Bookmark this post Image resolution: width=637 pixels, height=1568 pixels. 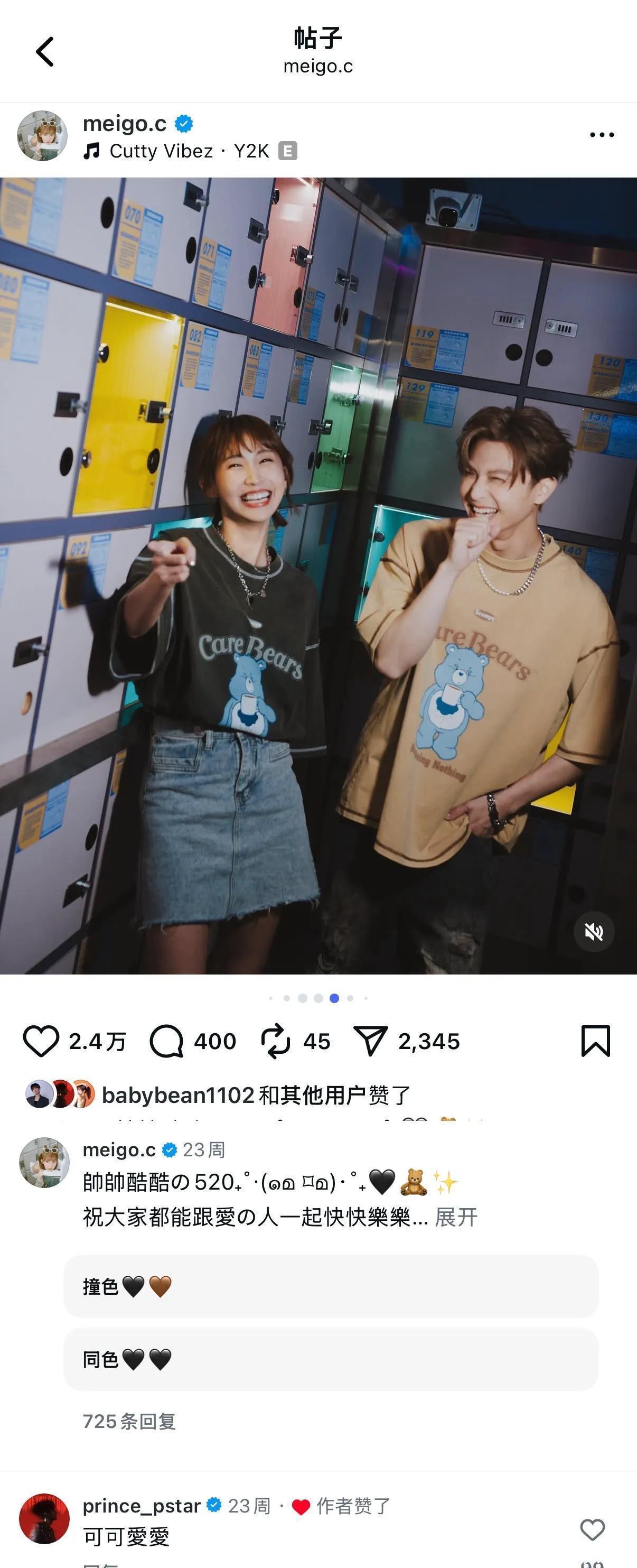pos(595,1041)
